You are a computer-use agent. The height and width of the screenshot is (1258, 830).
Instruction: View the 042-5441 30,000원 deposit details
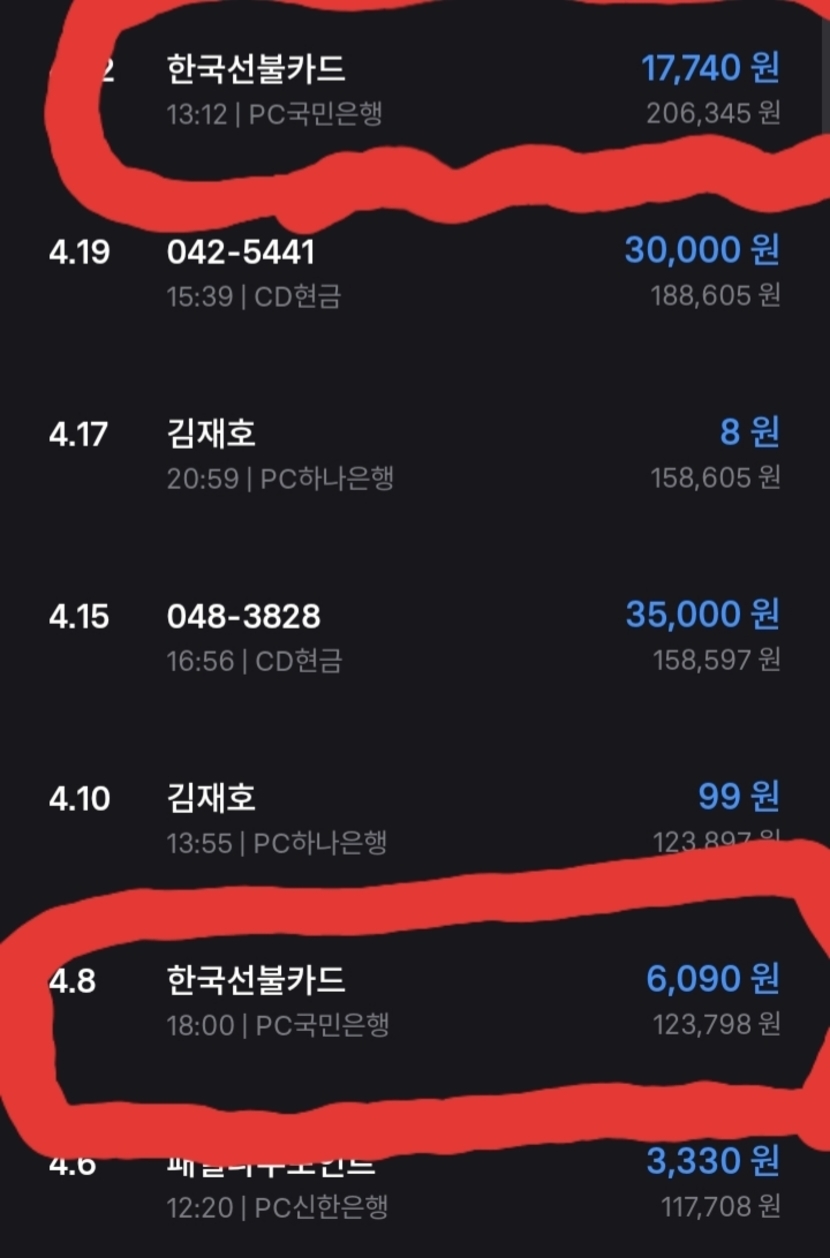click(x=414, y=272)
